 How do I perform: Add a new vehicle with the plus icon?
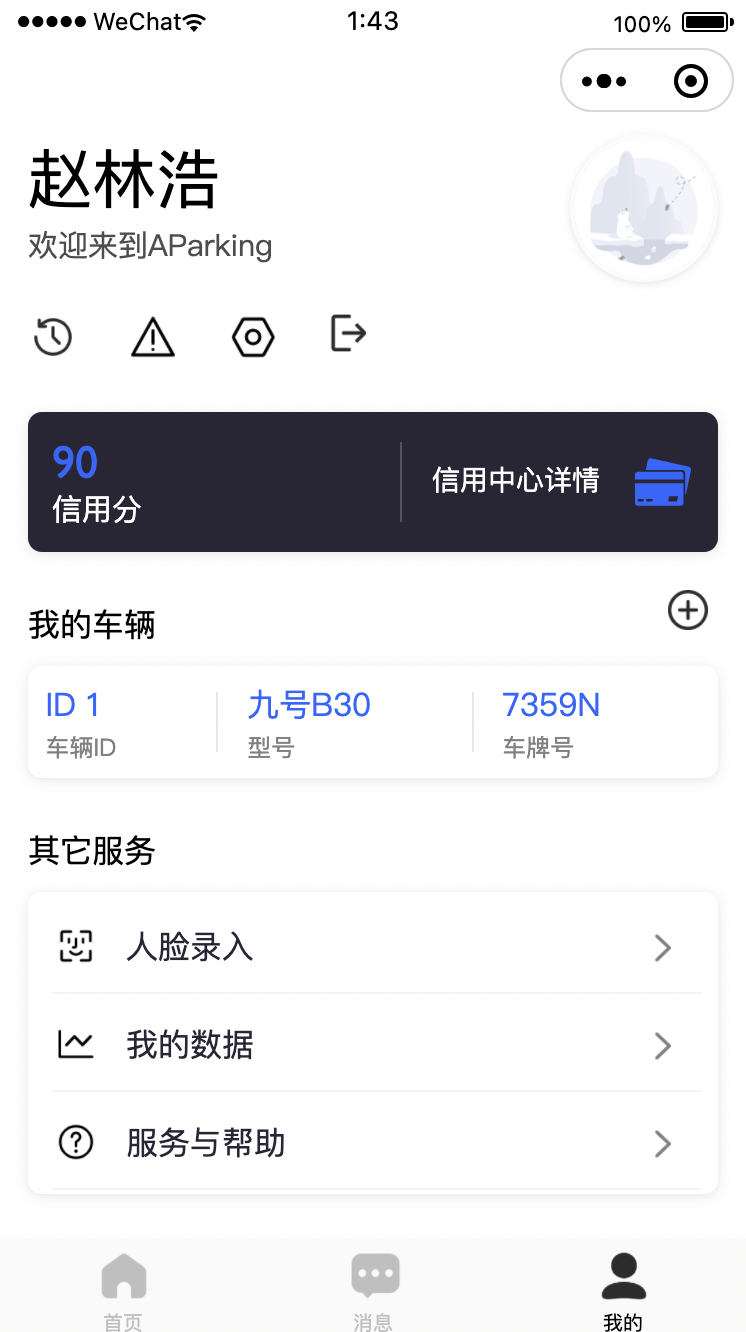click(x=688, y=610)
